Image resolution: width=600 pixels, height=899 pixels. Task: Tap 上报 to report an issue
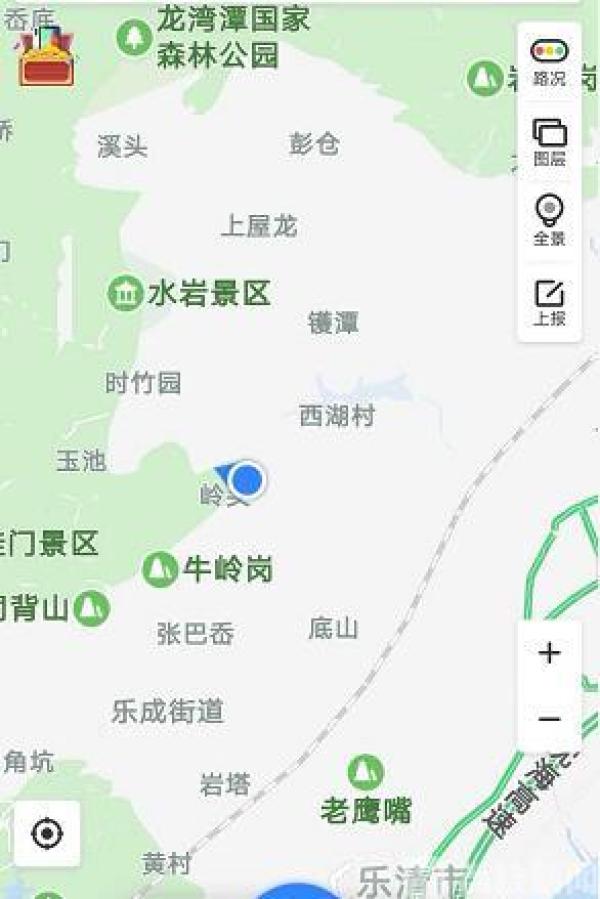coord(549,302)
